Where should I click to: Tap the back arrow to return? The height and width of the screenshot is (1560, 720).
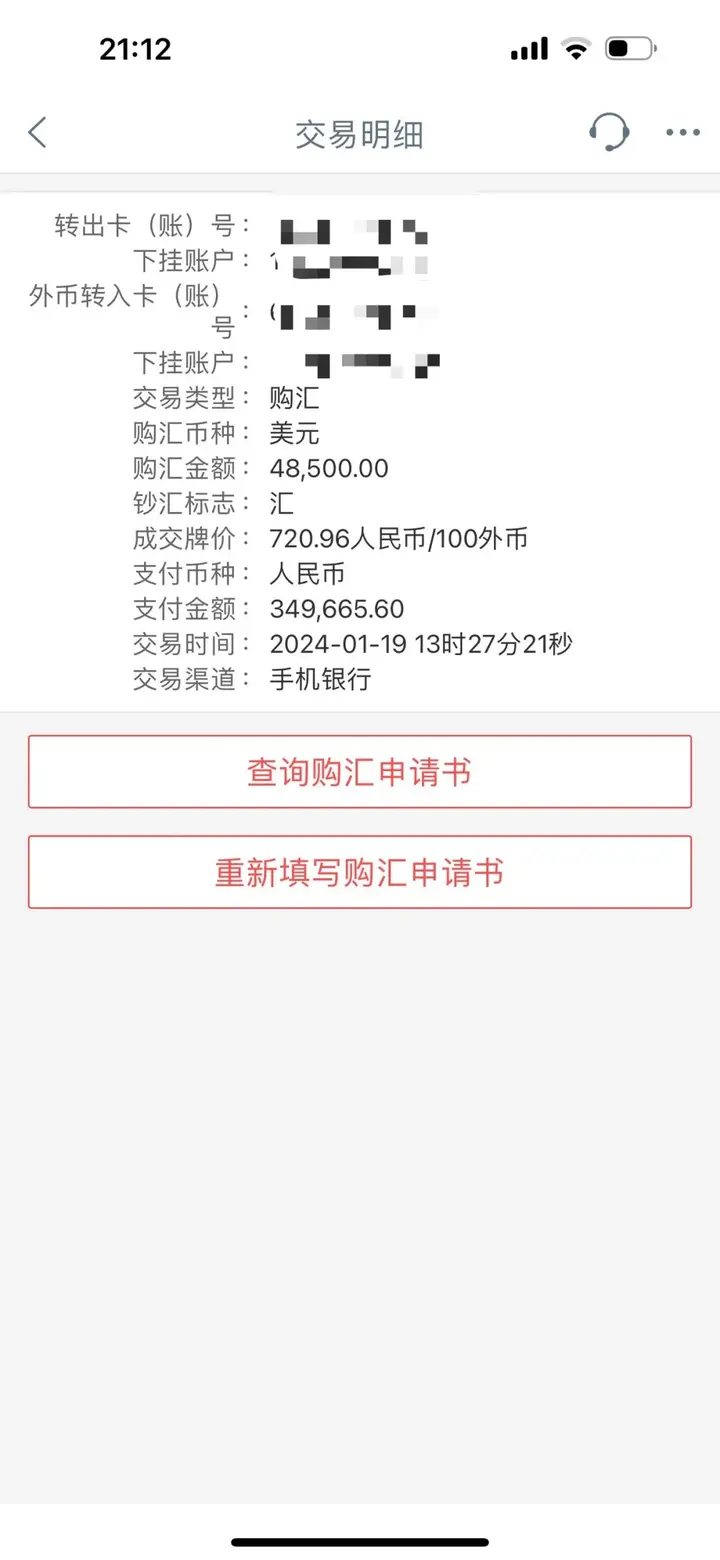pos(37,131)
